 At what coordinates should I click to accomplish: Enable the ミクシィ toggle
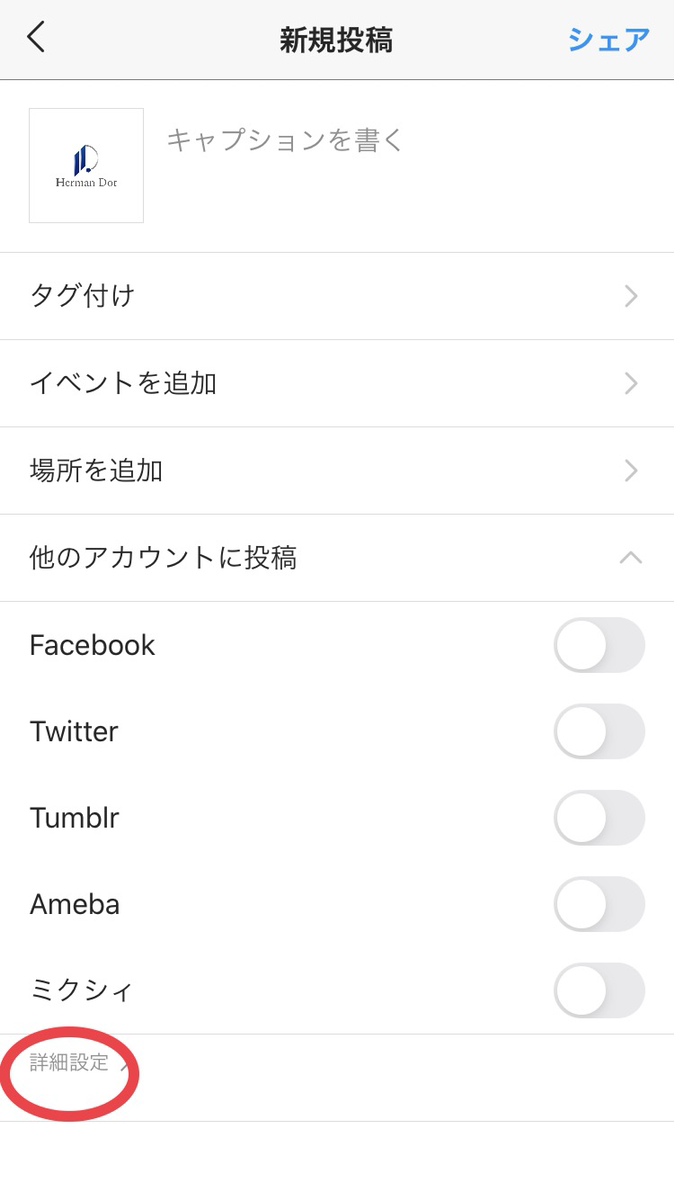[599, 990]
